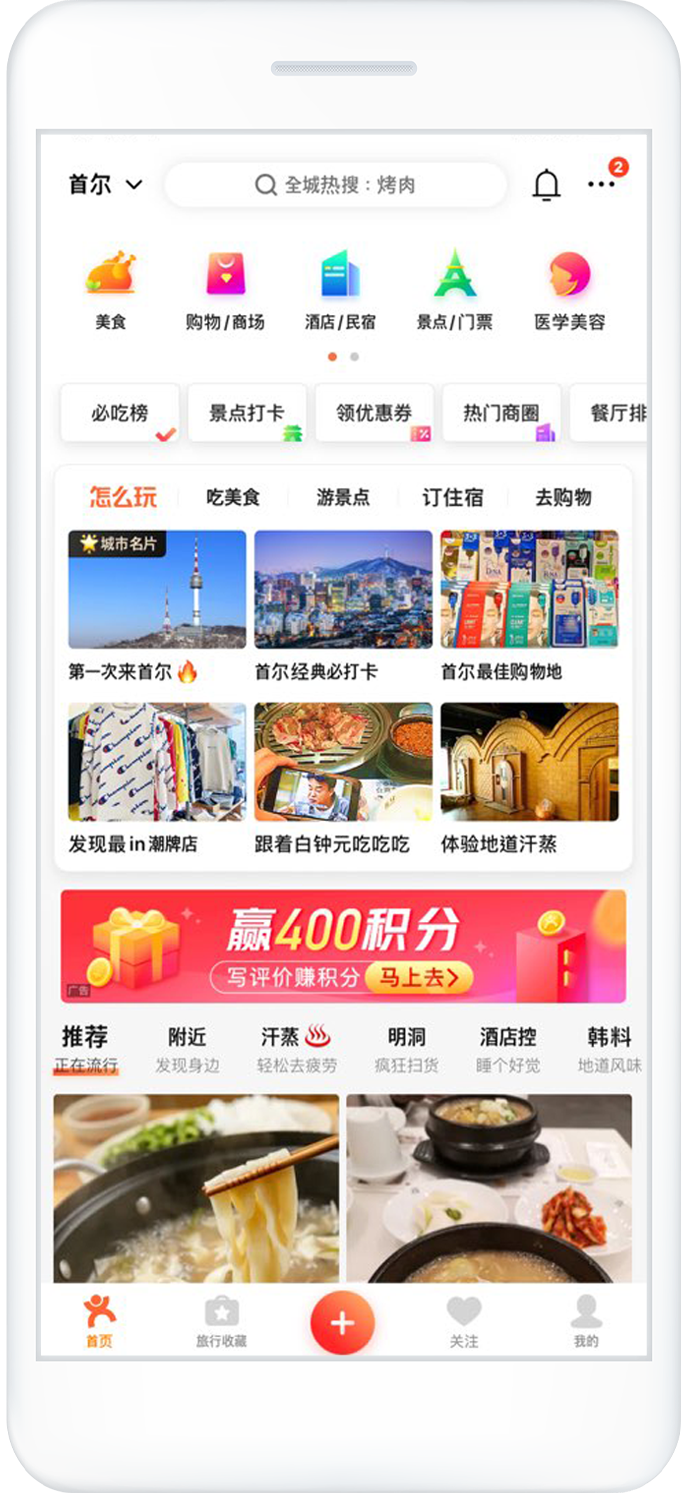The height and width of the screenshot is (1493, 687).
Task: Switch to the 吃美食 tab
Action: tap(233, 497)
